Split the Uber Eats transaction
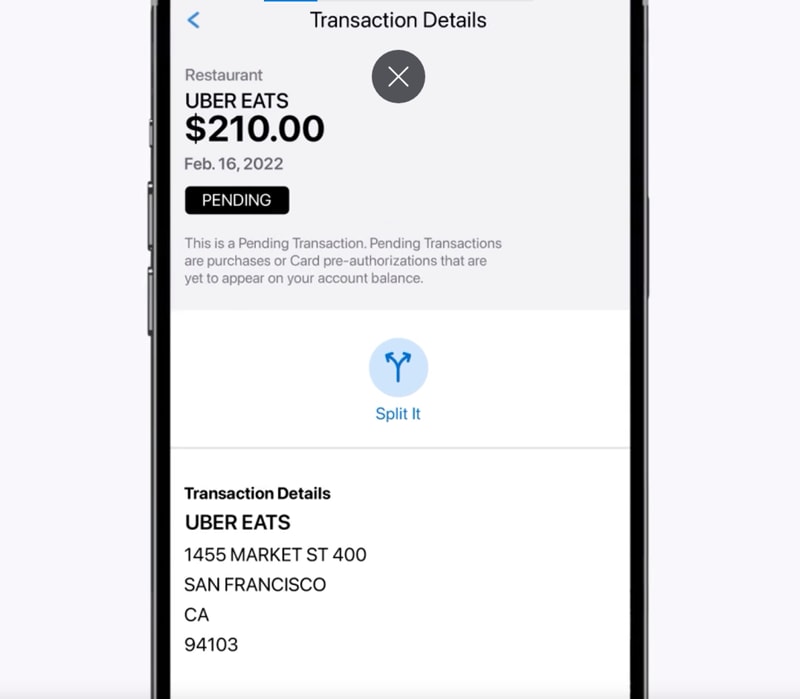This screenshot has width=800, height=699. 398,368
